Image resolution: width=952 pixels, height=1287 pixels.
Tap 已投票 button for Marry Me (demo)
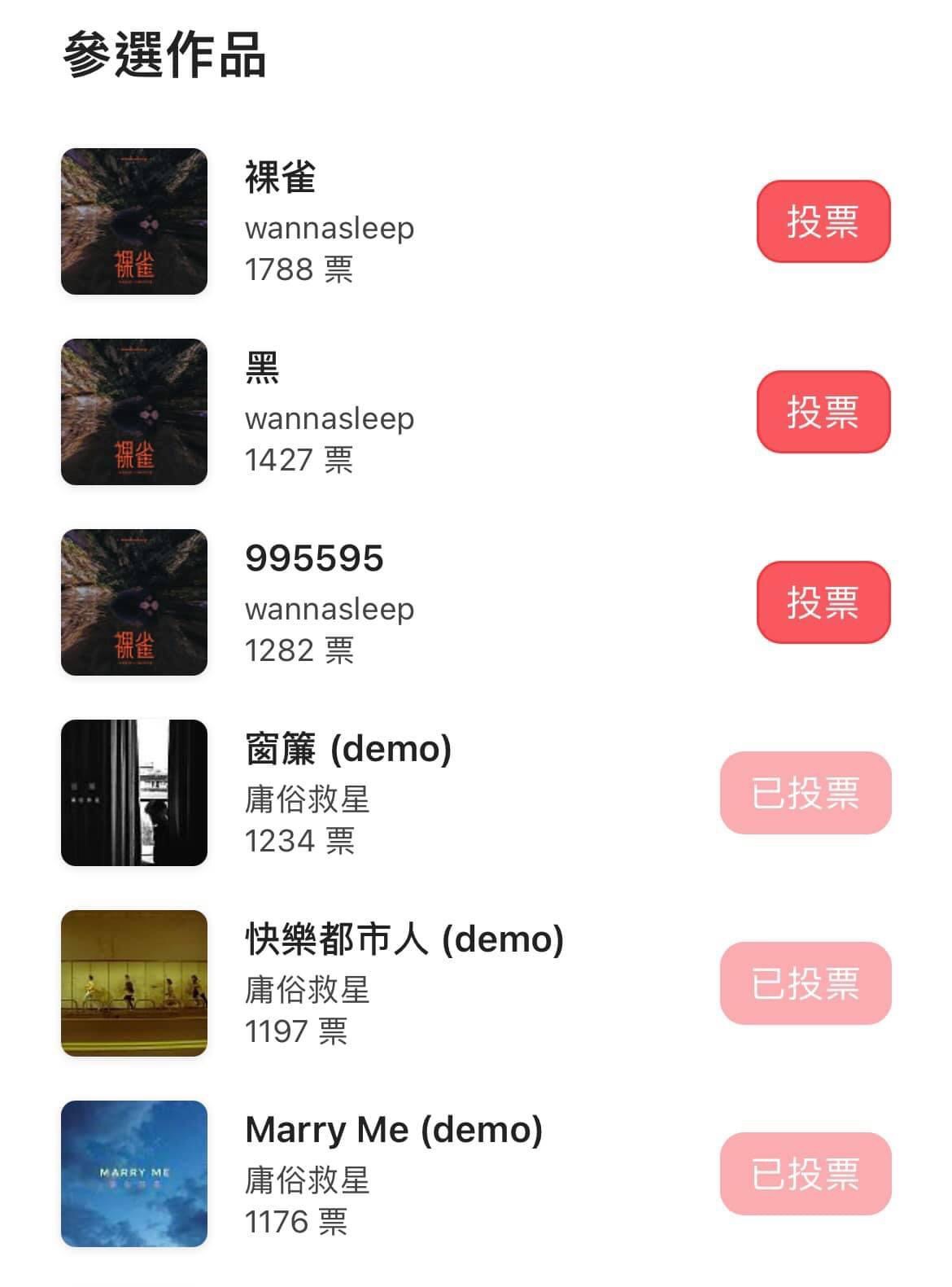806,1174
